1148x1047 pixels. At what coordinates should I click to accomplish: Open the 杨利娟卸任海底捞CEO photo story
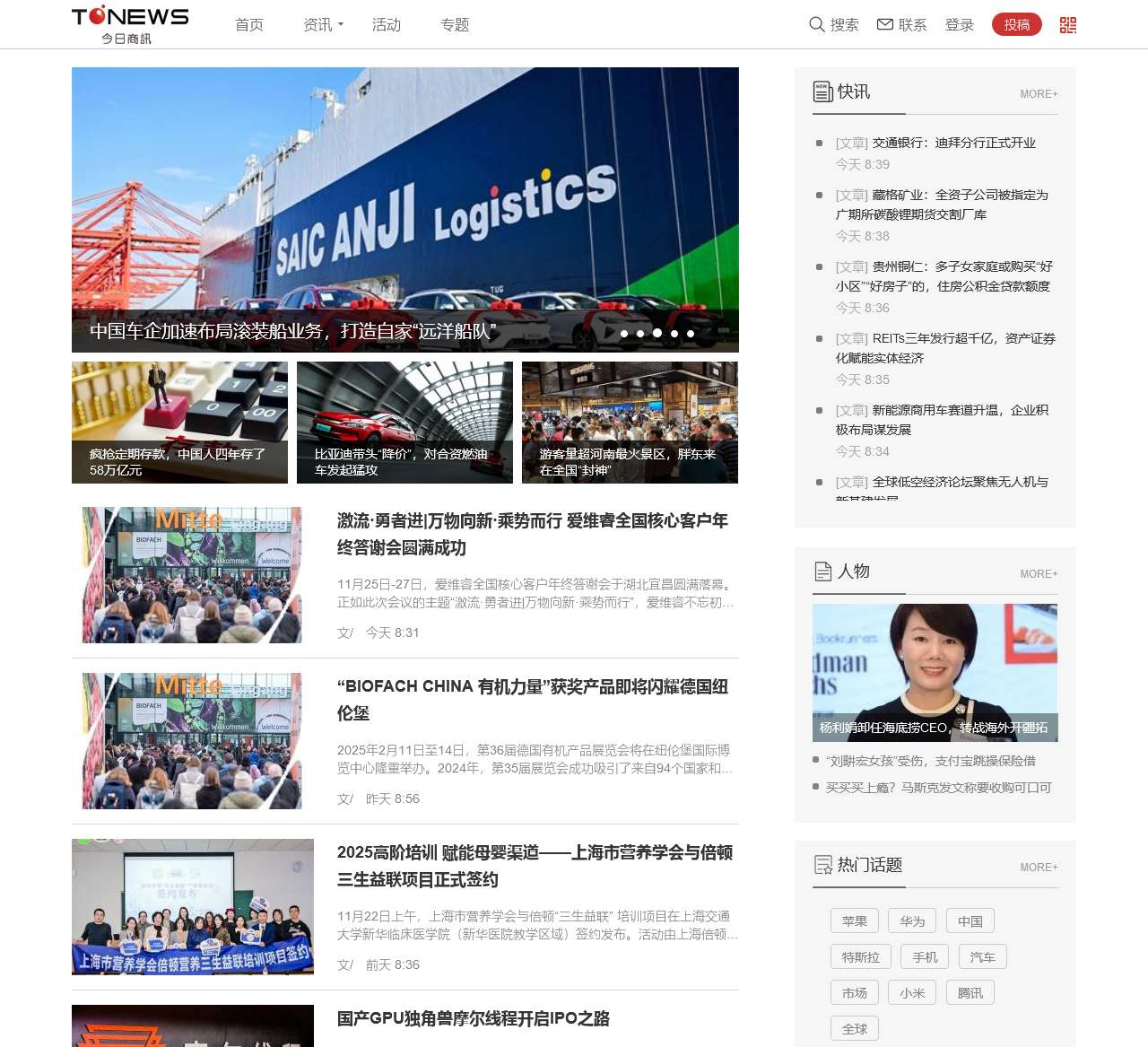point(935,673)
